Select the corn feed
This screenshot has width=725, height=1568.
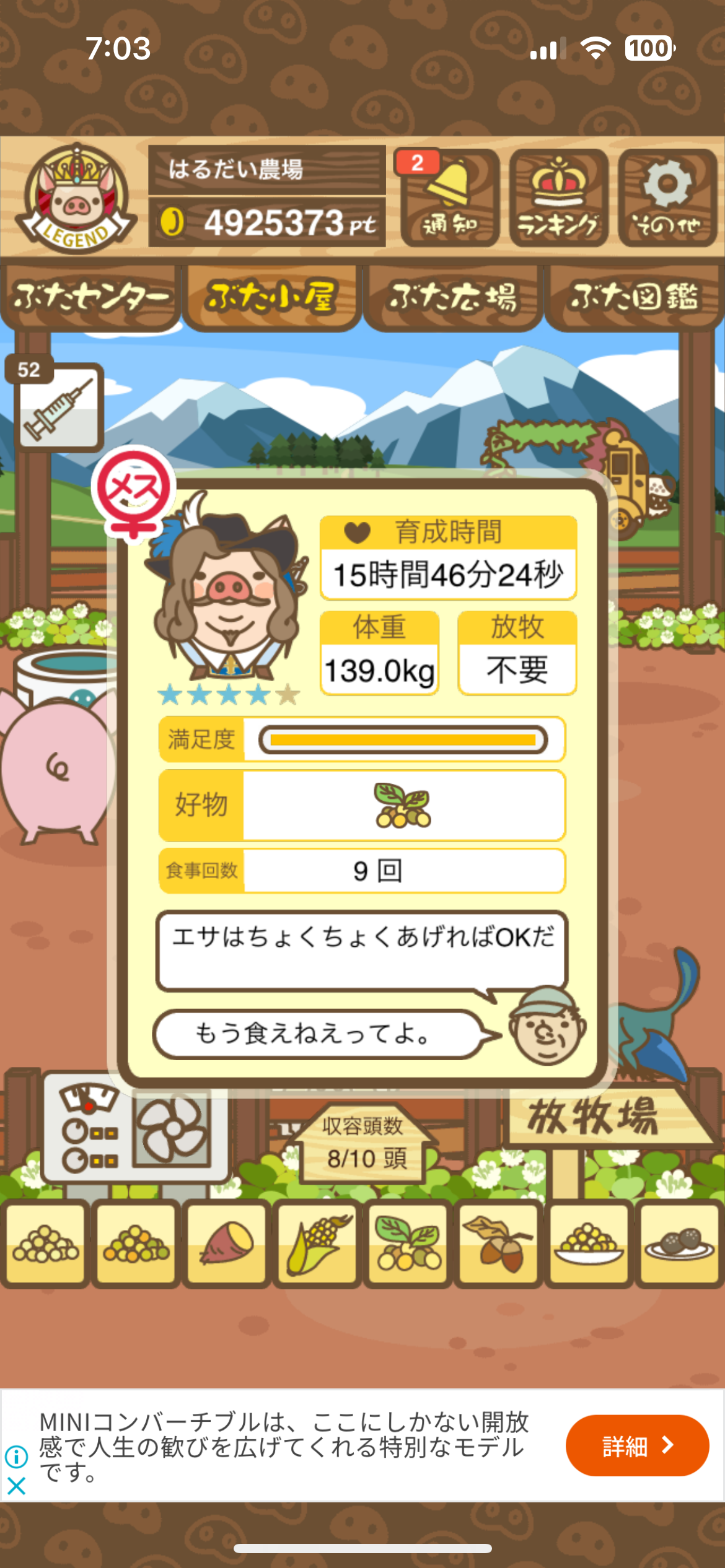(x=317, y=1244)
